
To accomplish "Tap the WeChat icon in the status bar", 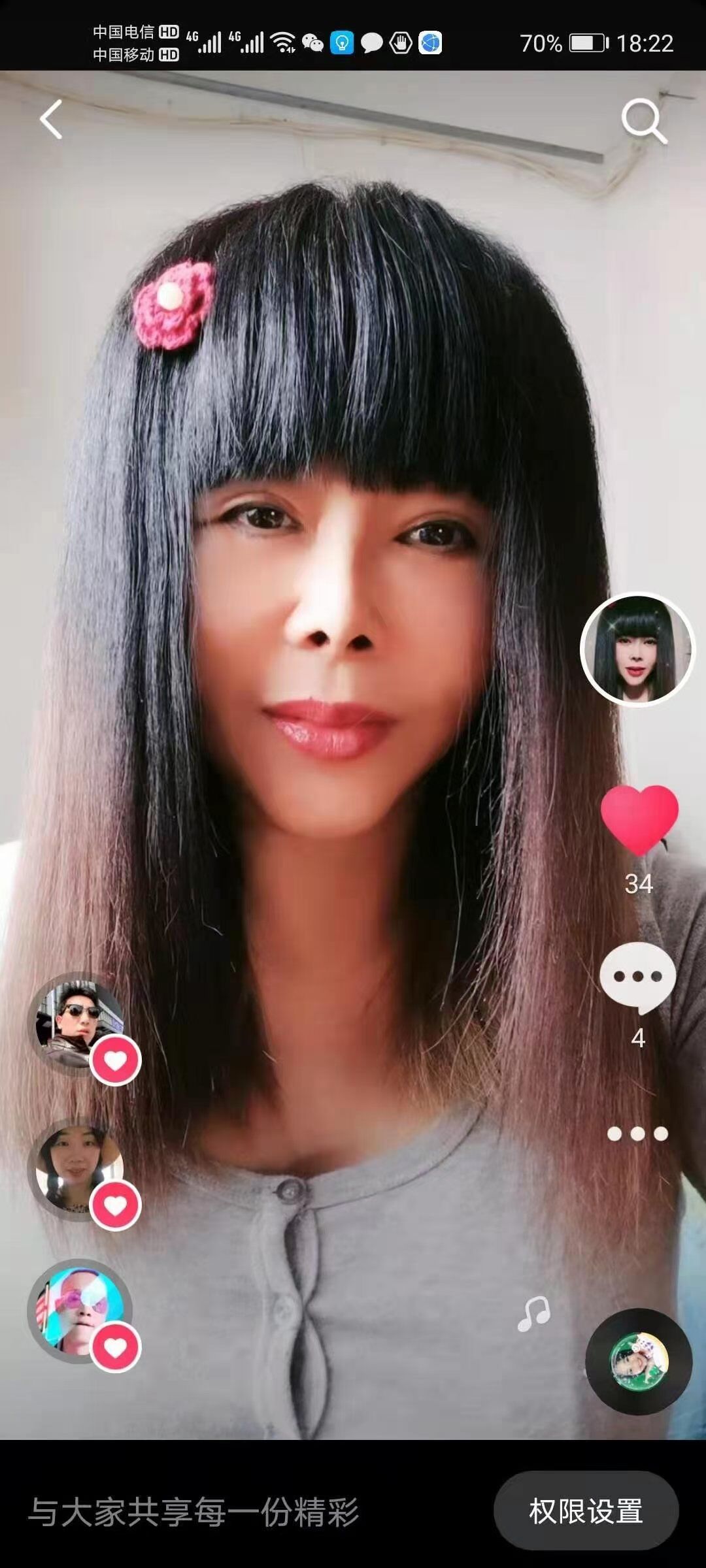I will click(312, 44).
